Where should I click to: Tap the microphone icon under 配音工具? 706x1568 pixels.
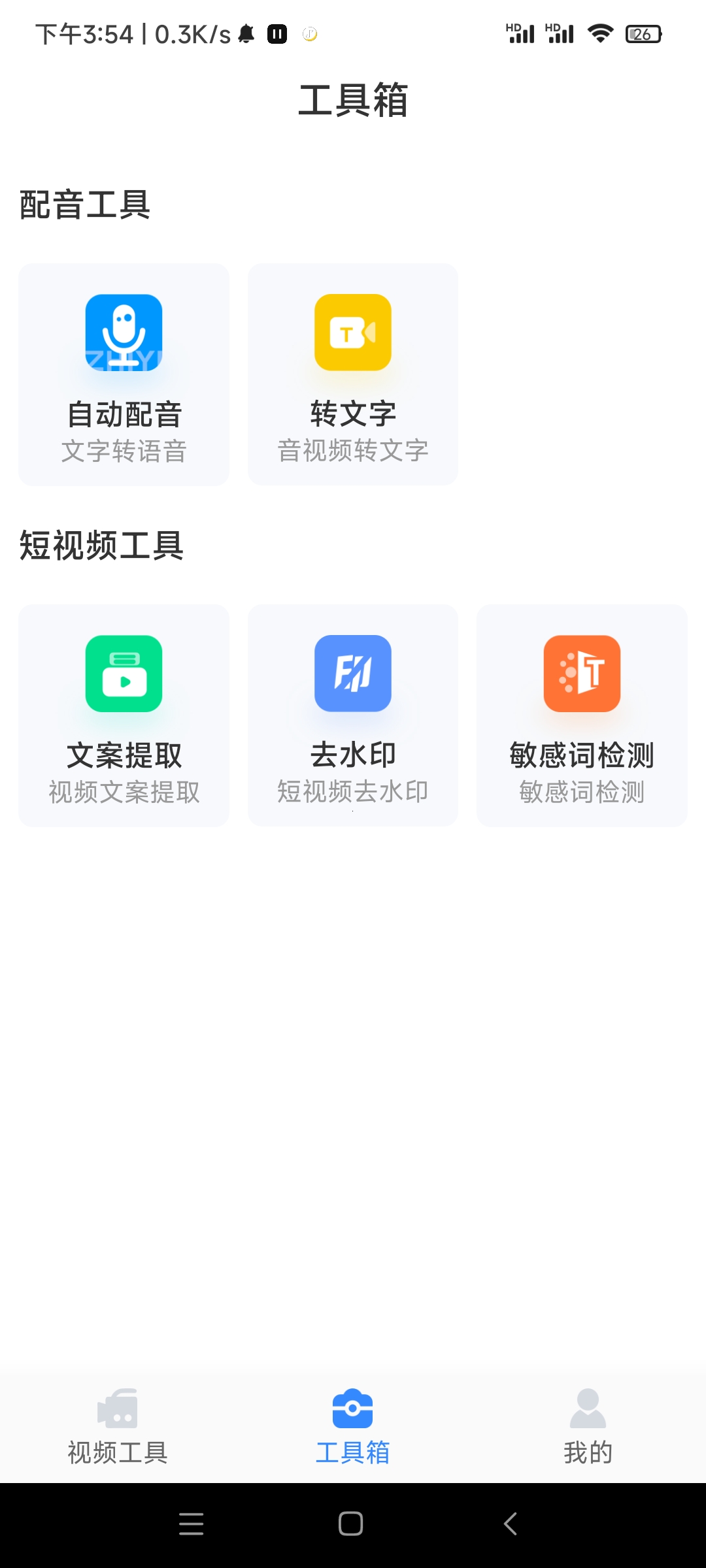tap(124, 333)
